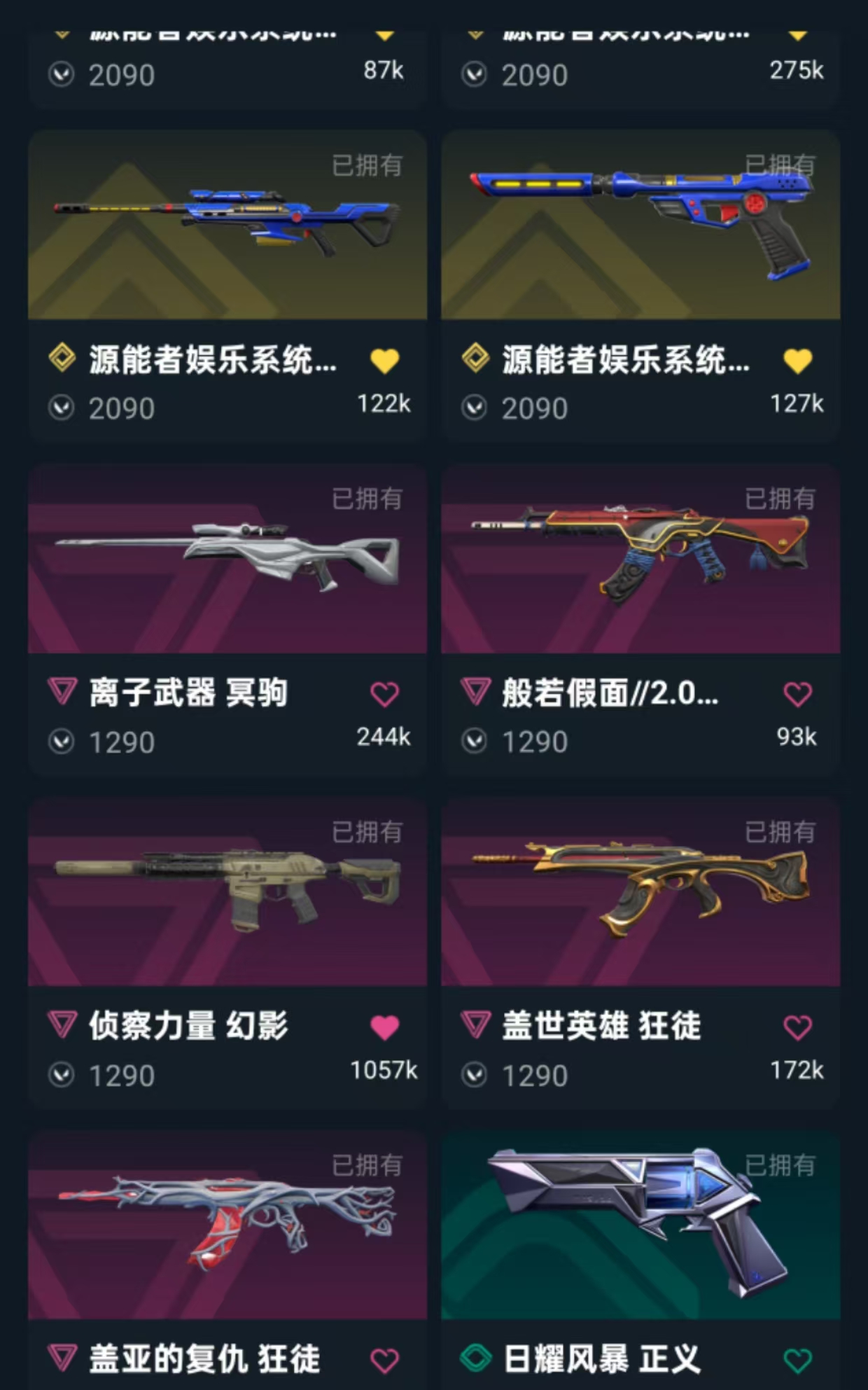Like the 日耀风暴 正义 skin
This screenshot has height=1390, width=868.
tap(797, 1361)
